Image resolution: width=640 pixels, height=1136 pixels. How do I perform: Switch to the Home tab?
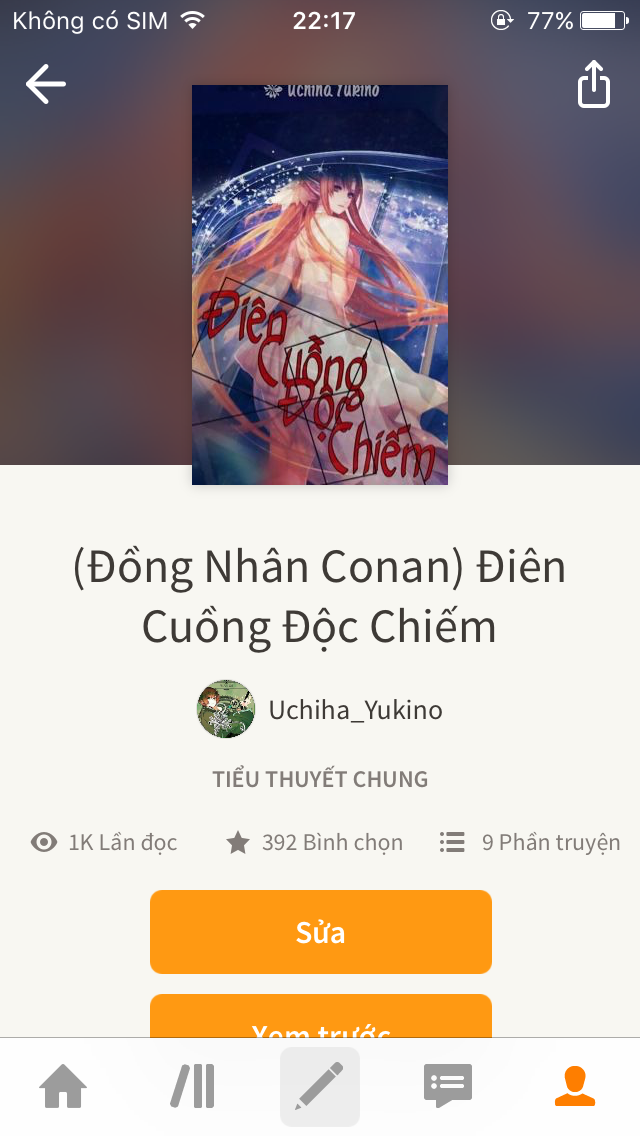(63, 1086)
